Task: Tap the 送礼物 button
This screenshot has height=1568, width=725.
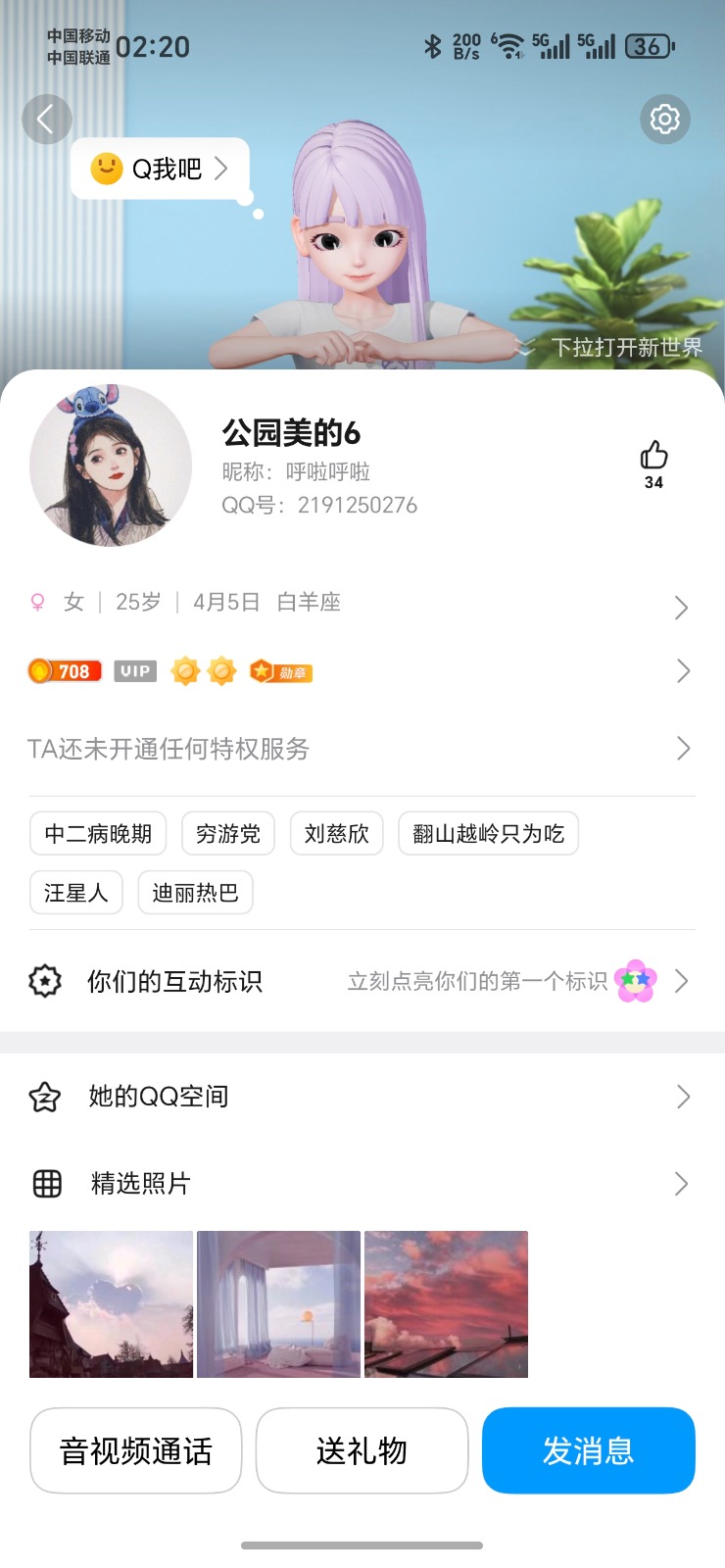Action: coord(362,1450)
